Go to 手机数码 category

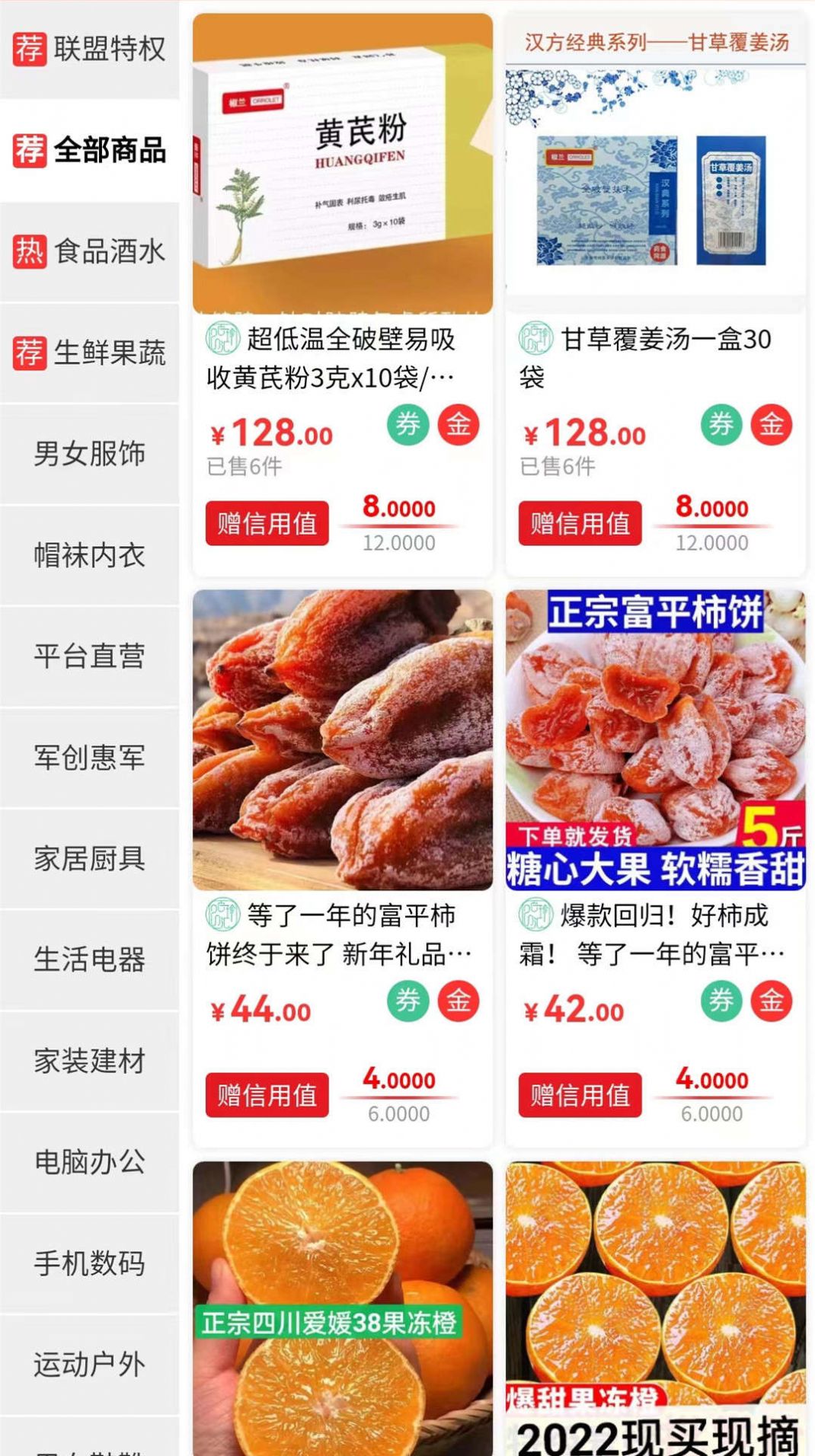point(89,1263)
